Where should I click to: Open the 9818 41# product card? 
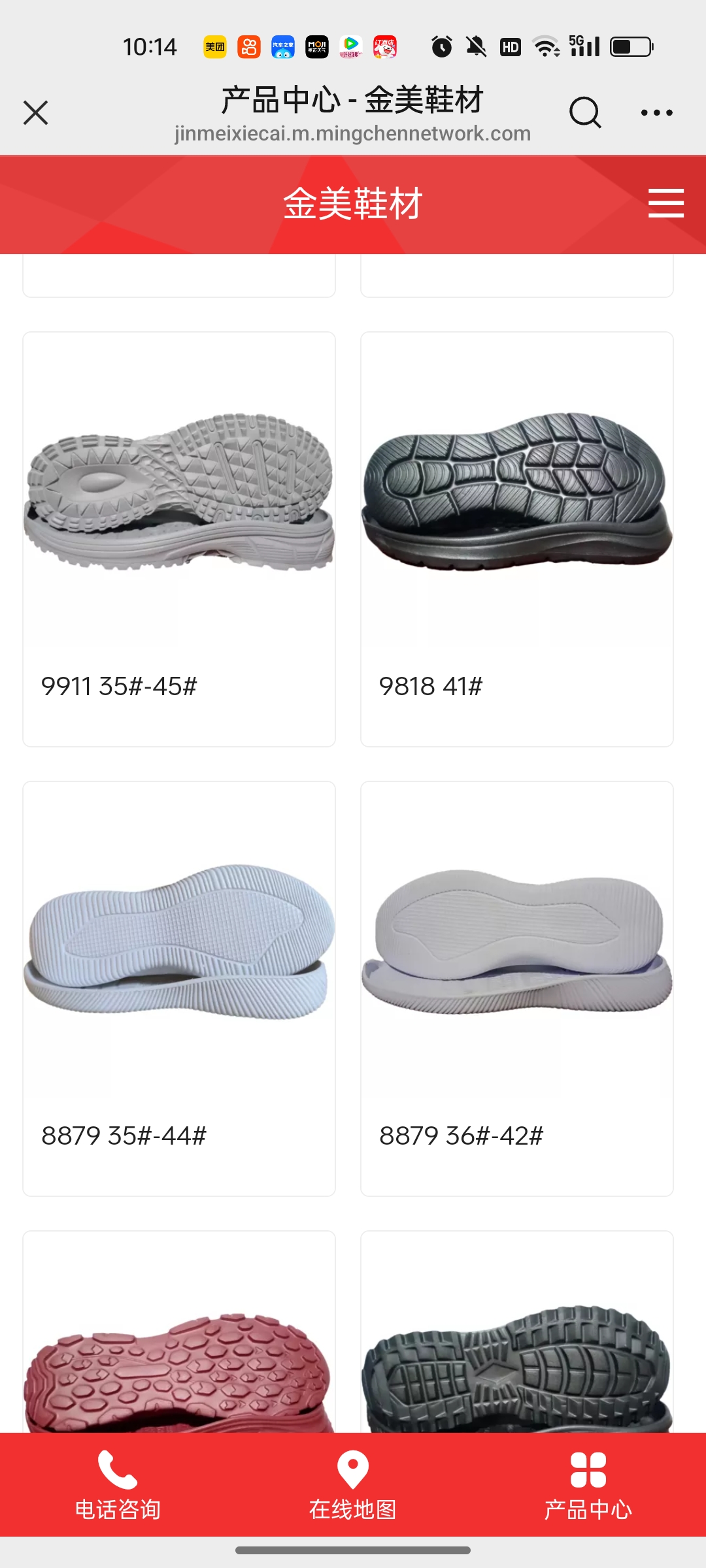tap(516, 538)
